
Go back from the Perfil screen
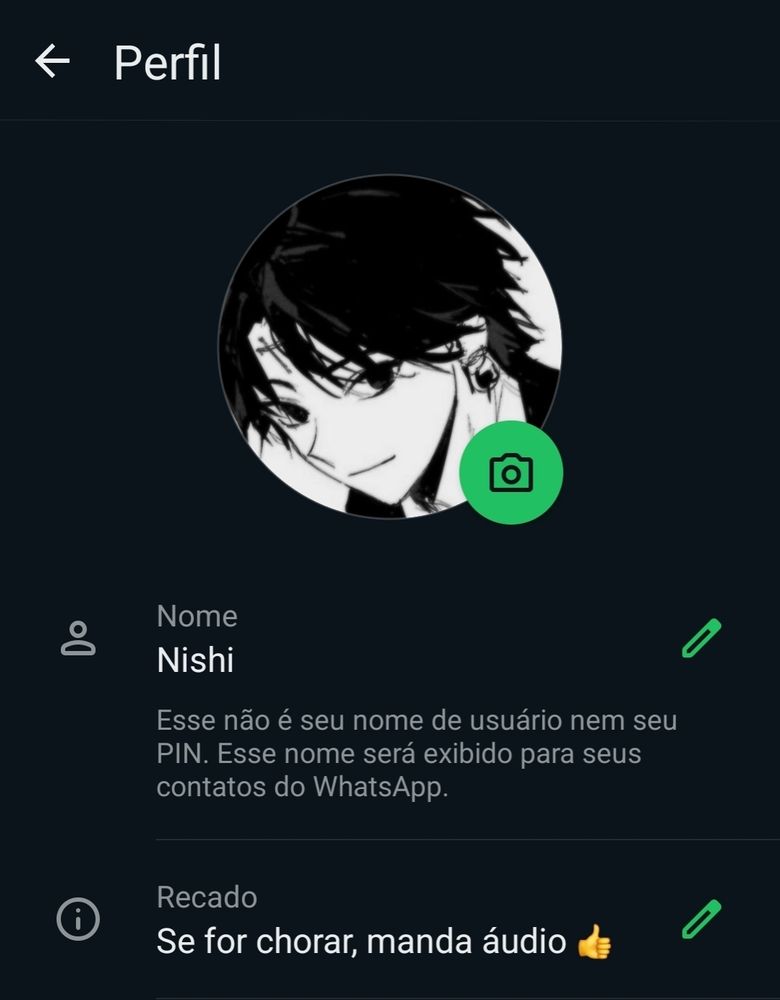[x=52, y=62]
